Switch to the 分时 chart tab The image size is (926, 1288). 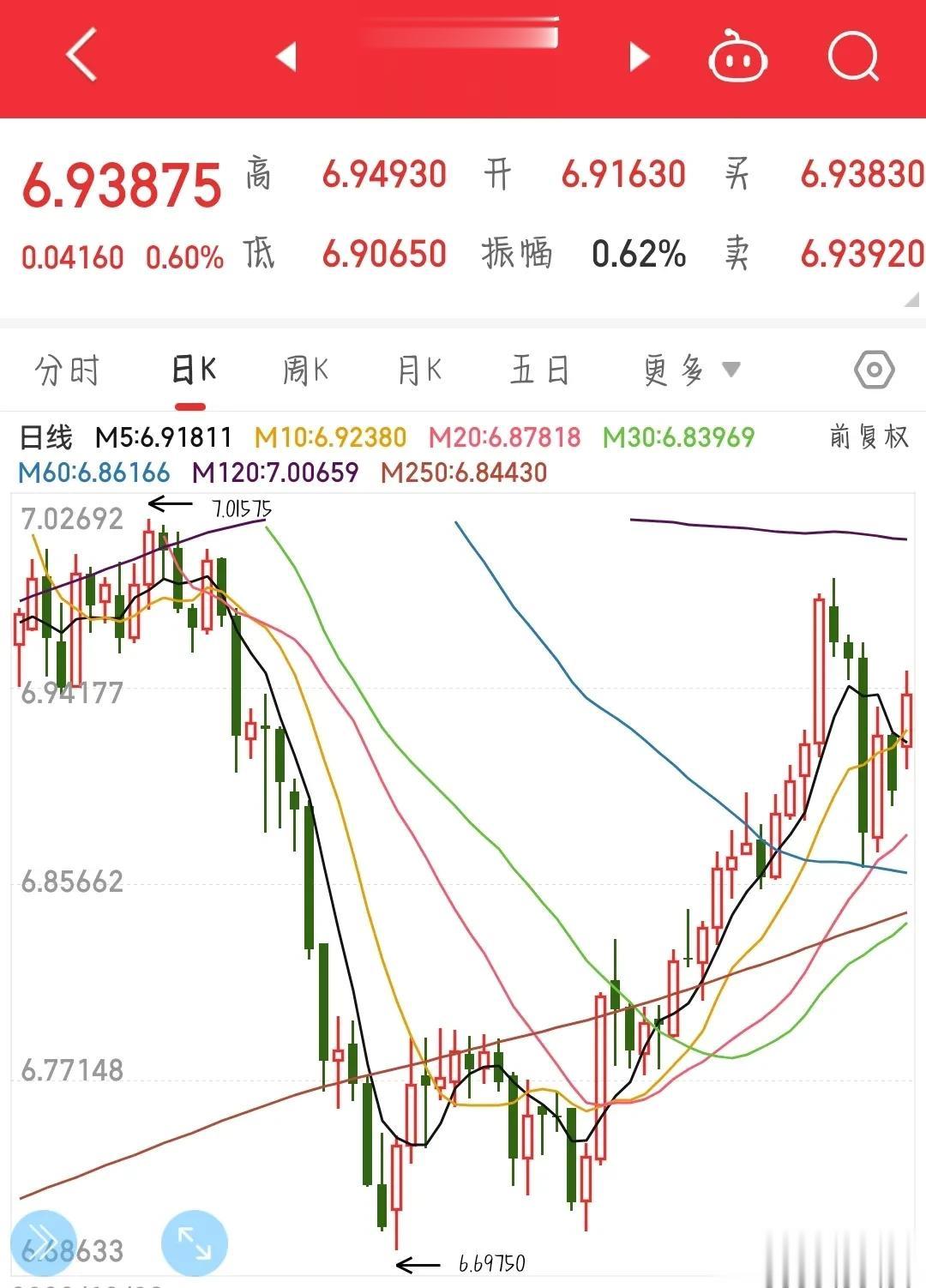67,371
